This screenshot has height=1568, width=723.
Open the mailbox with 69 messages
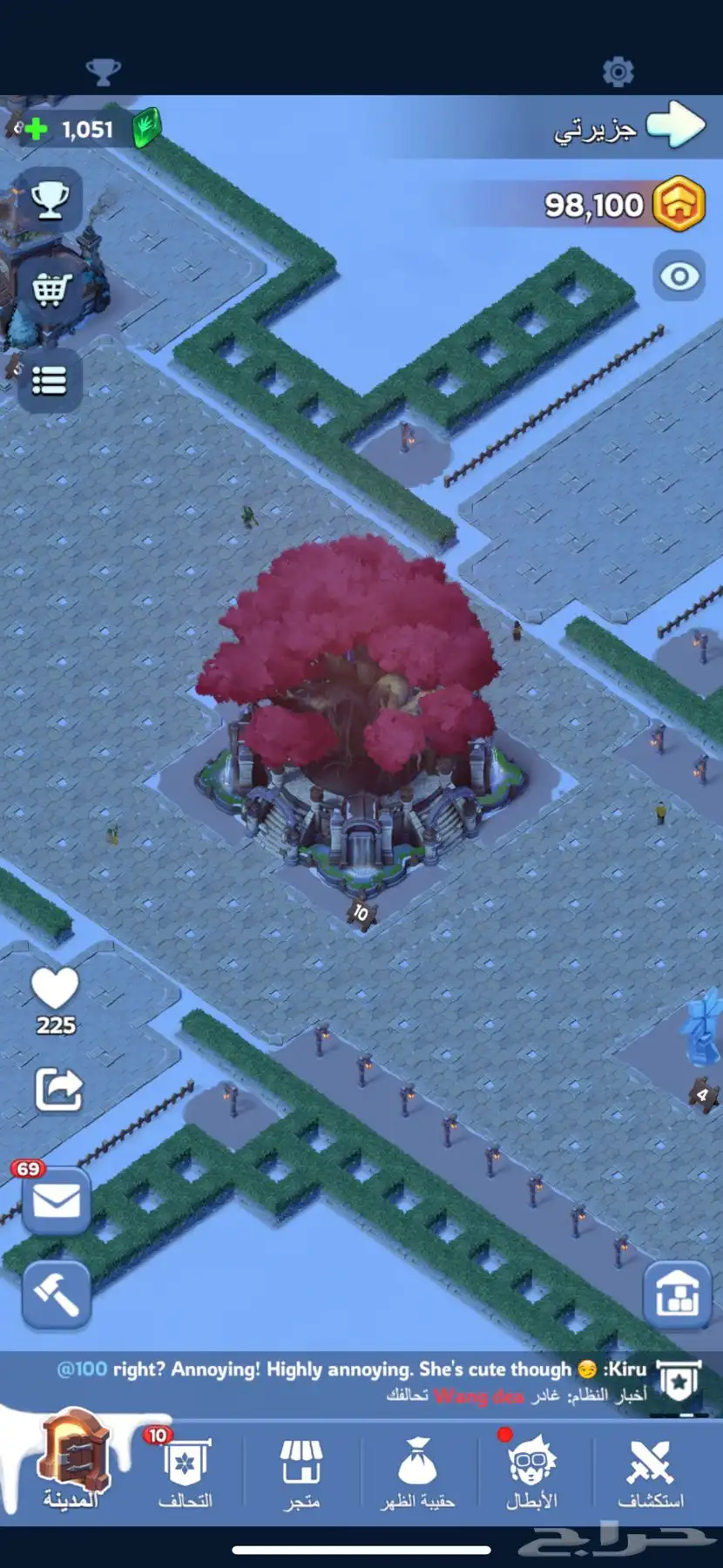[57, 1203]
